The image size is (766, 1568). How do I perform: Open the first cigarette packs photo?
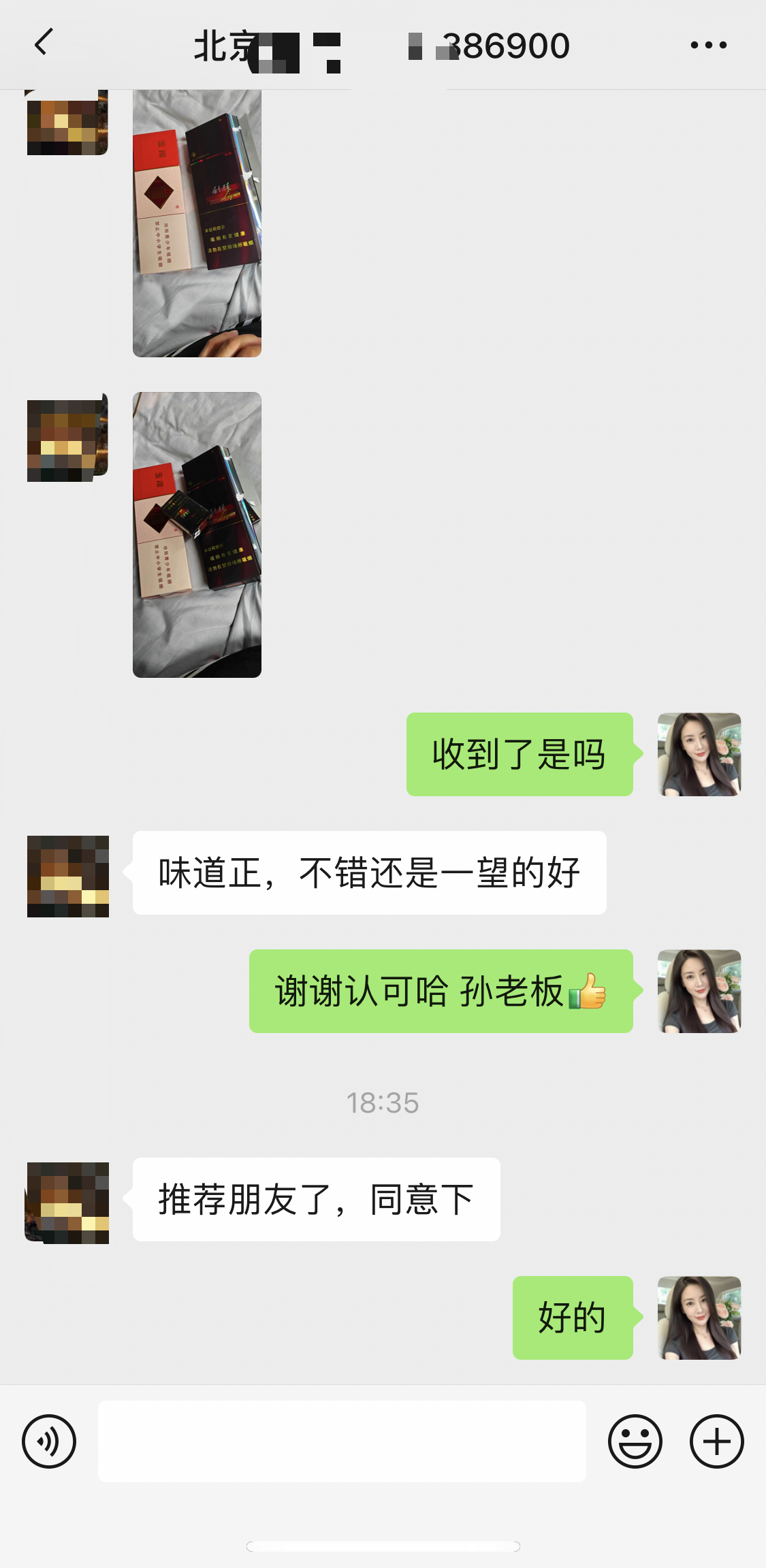(x=196, y=225)
